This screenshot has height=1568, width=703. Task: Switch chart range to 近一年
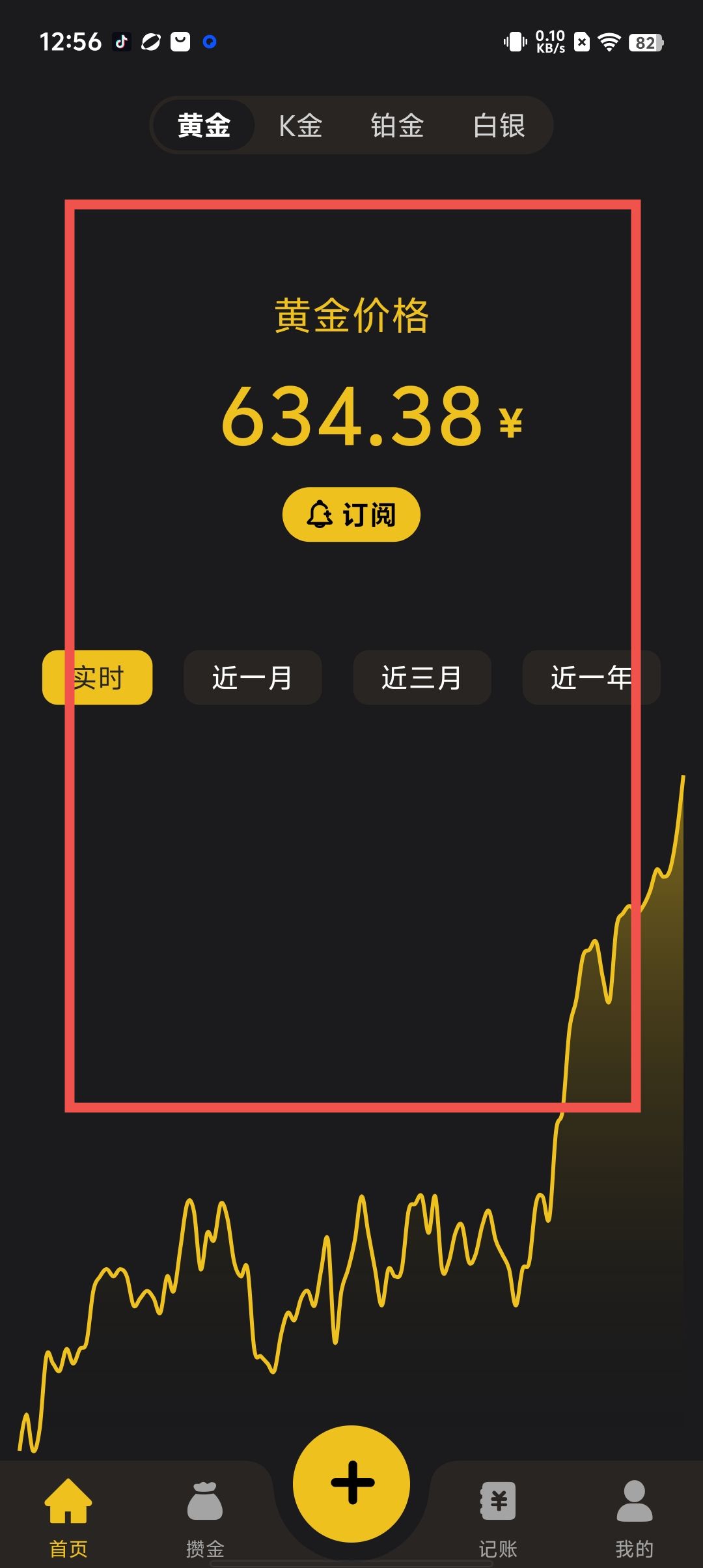pyautogui.click(x=591, y=677)
